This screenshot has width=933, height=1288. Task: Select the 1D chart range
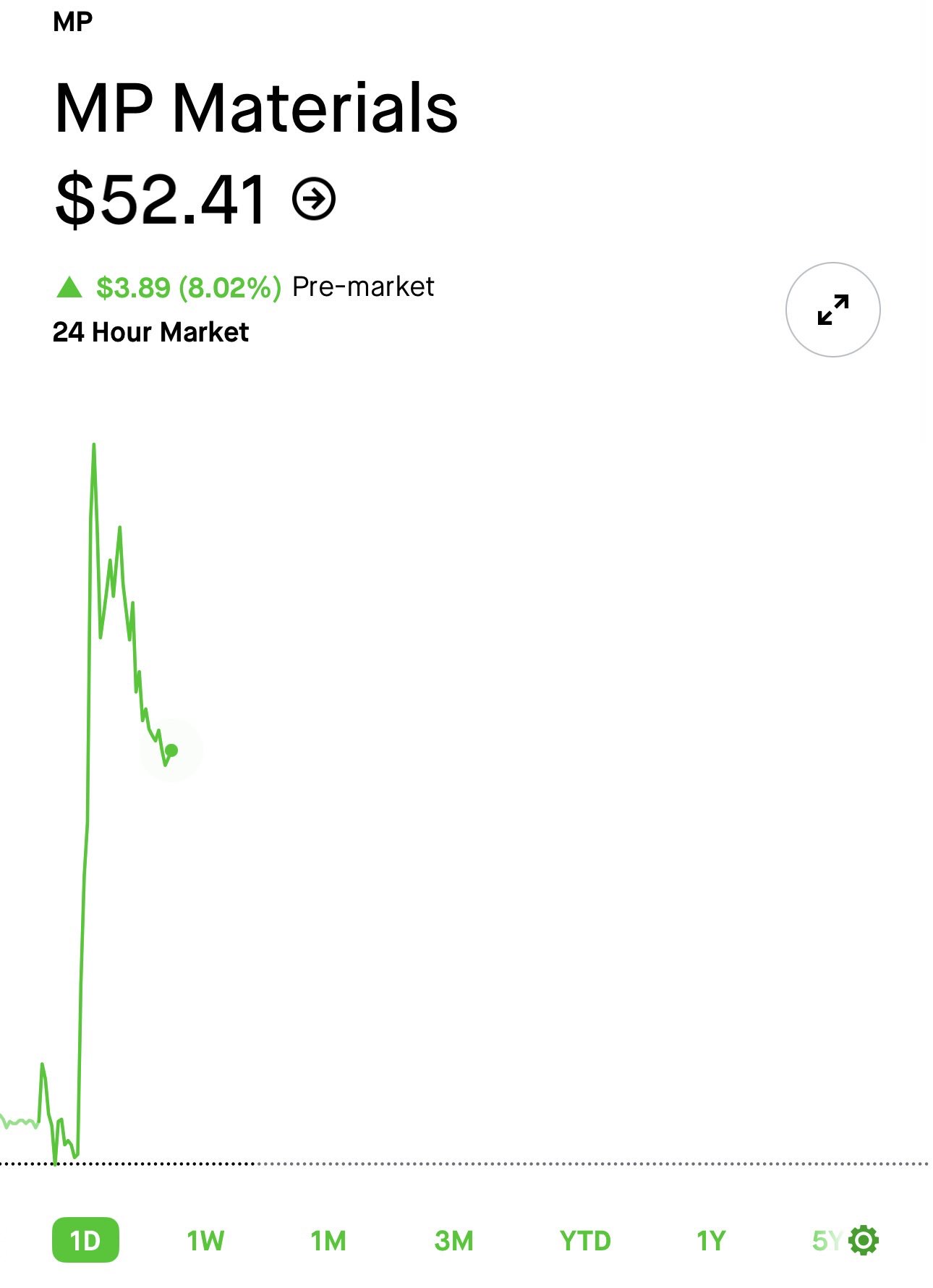(85, 1241)
